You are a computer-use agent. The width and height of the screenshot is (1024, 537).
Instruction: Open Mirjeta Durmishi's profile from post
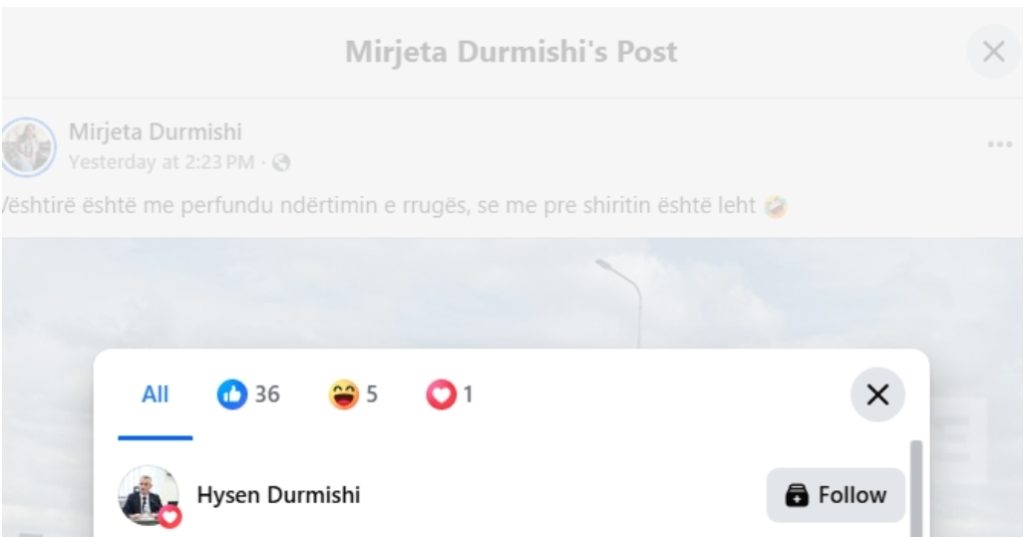tap(155, 132)
